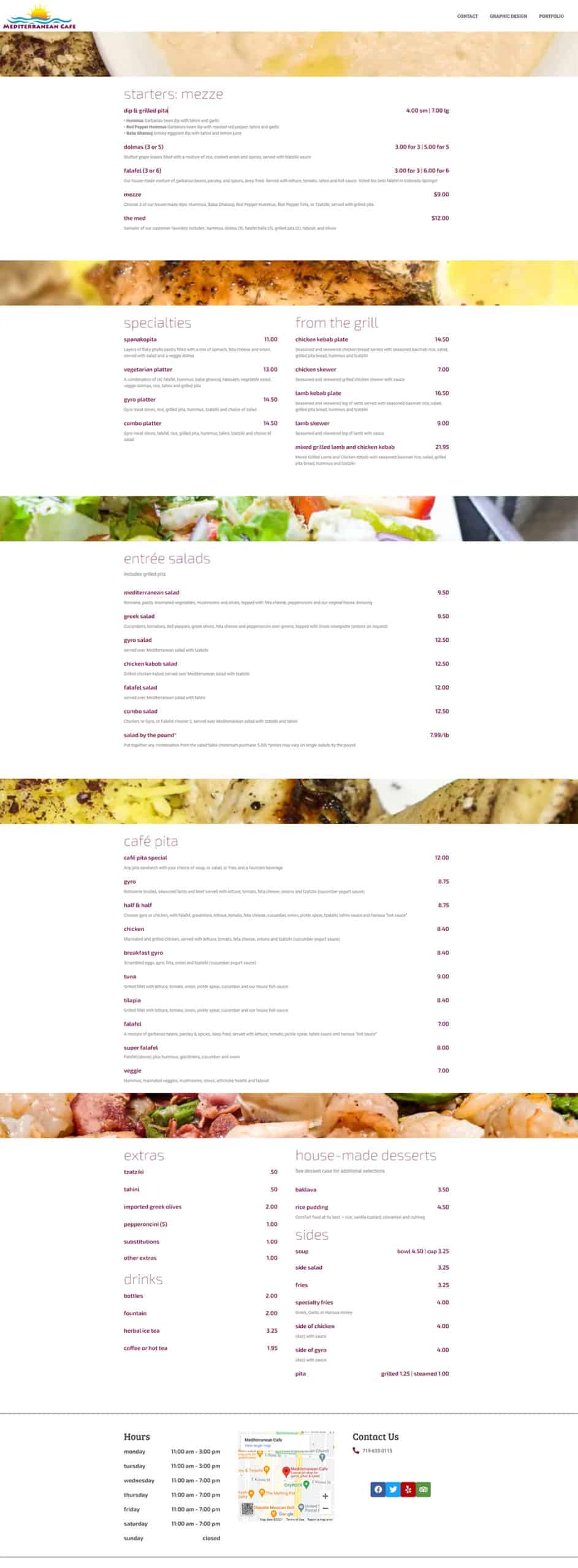This screenshot has width=578, height=1568.
Task: Open the cafe's Twitter profile
Action: (393, 1489)
